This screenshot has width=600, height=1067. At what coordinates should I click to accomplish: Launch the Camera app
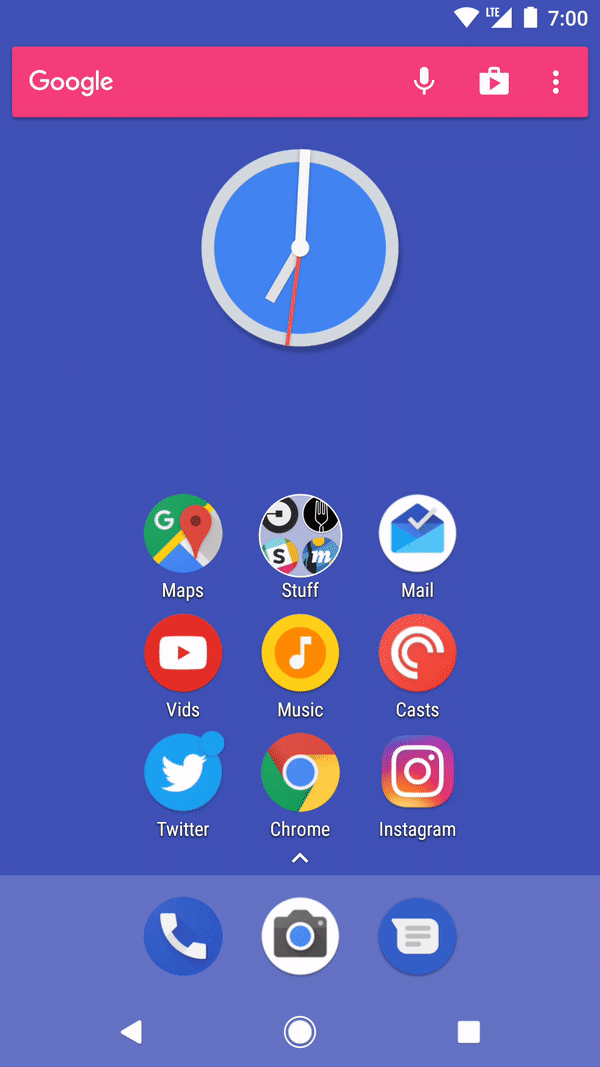tap(300, 936)
